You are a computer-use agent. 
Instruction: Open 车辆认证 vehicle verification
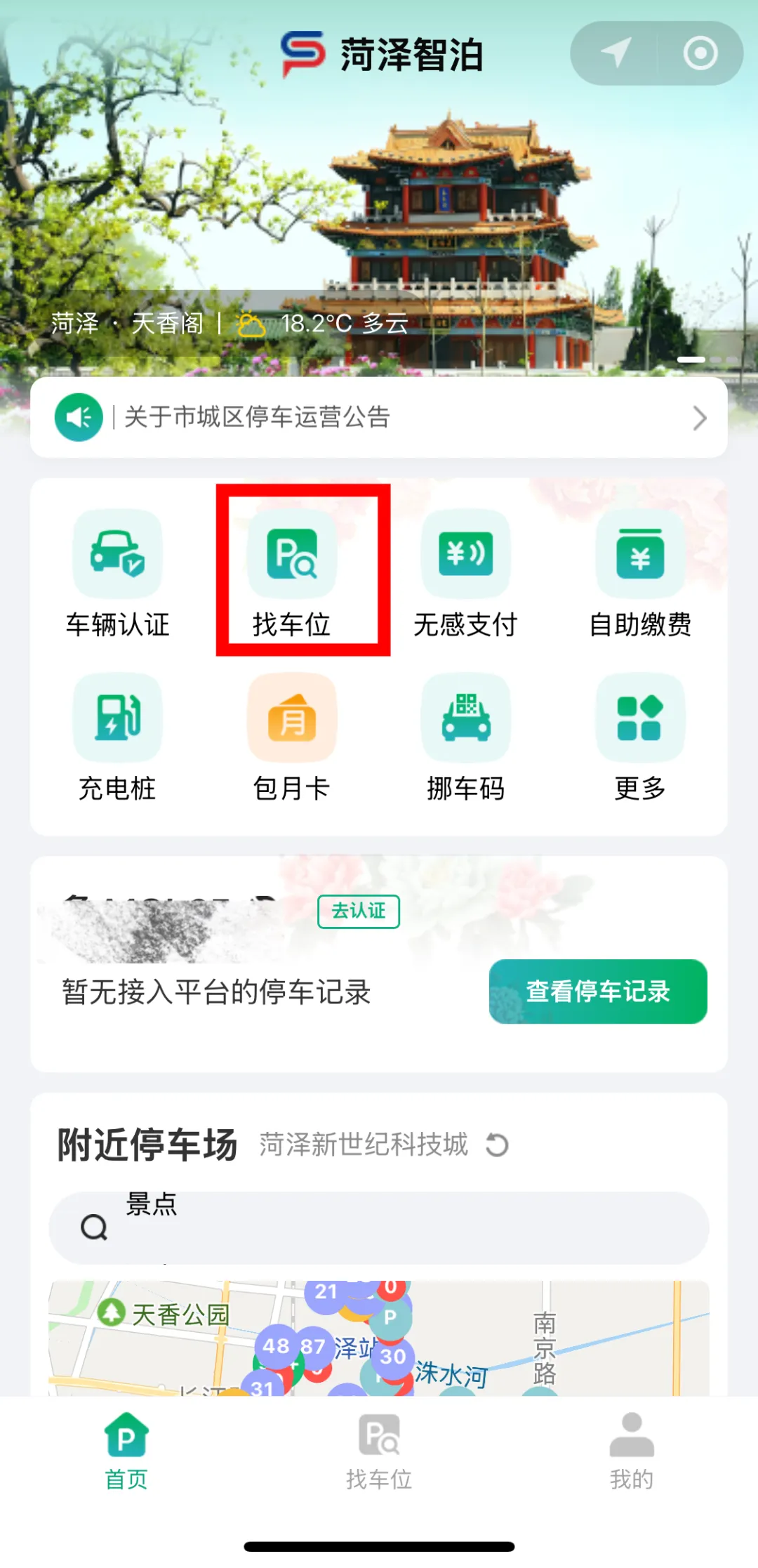pos(117,573)
